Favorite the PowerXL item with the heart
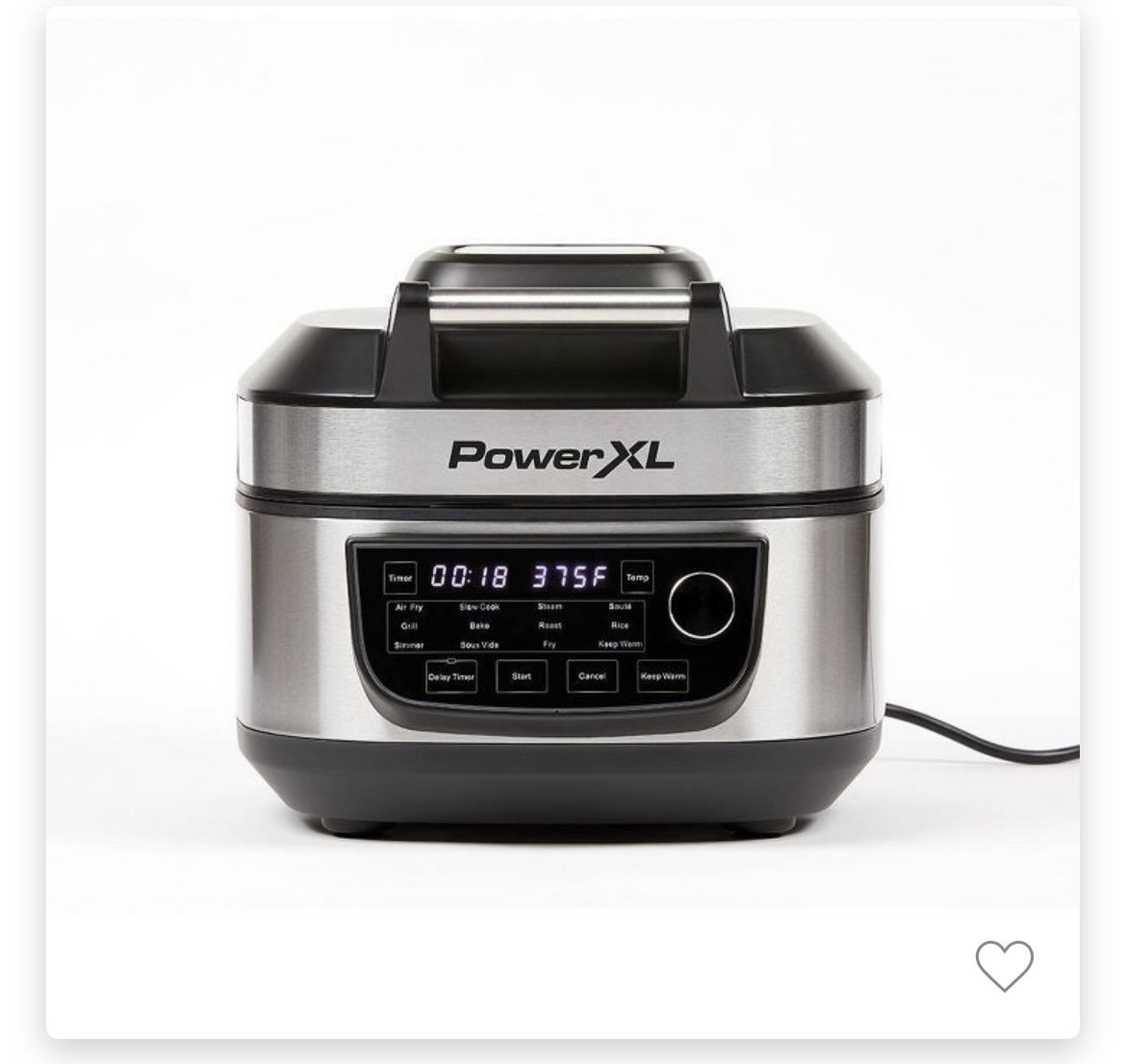 click(x=1004, y=965)
